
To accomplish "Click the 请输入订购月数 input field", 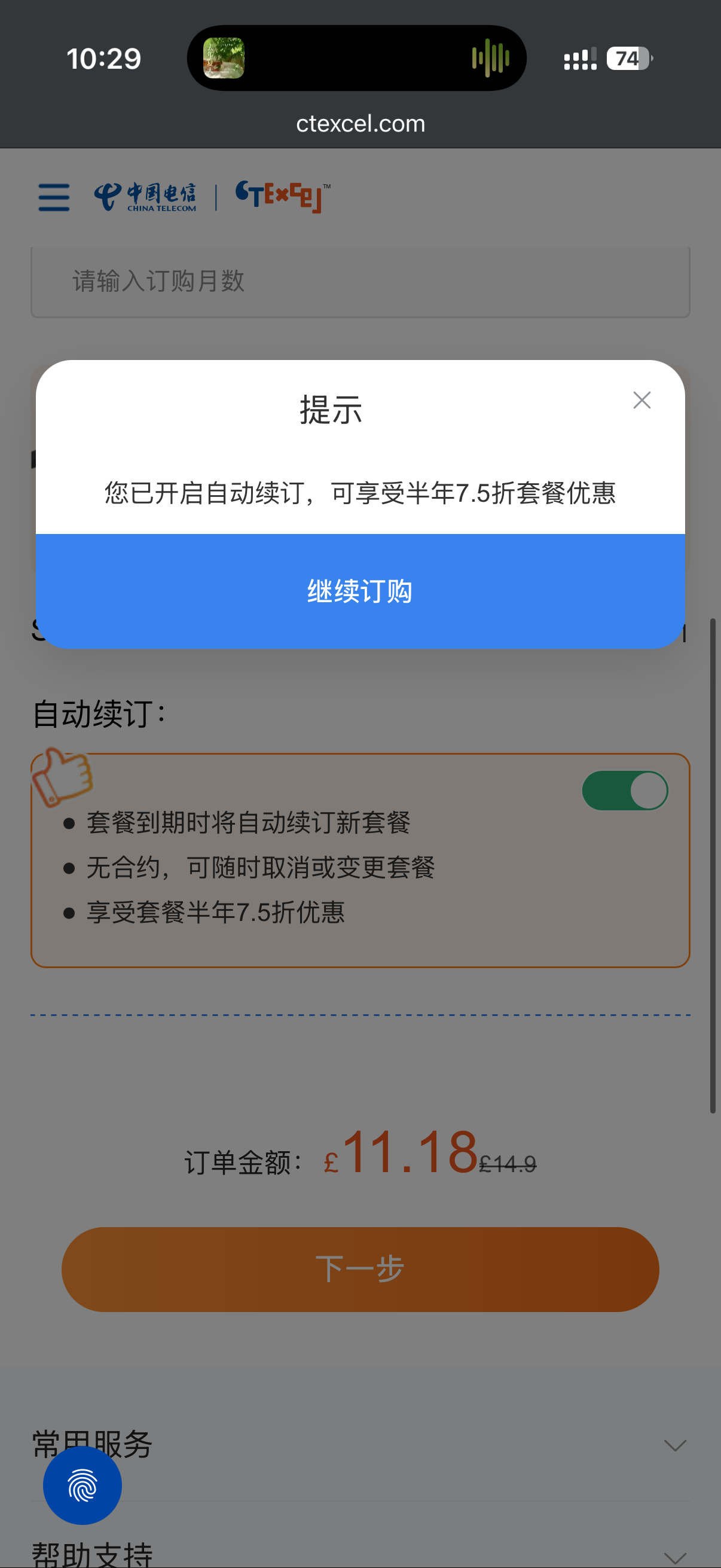I will point(360,281).
